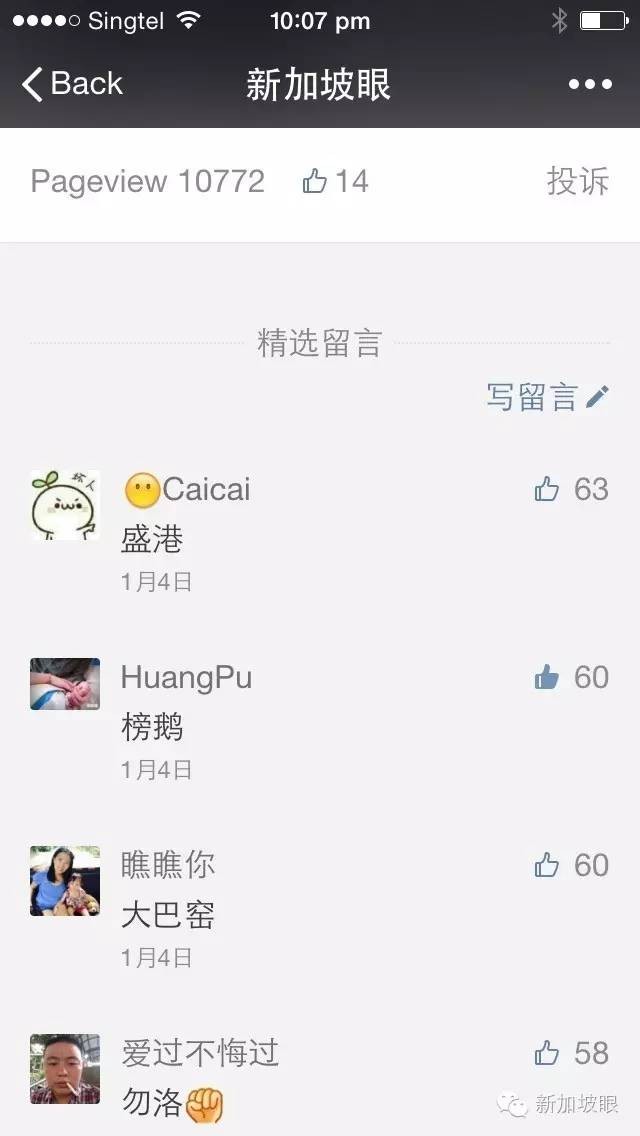Like 爱过不悔过's comment
The image size is (640, 1136).
[547, 1052]
